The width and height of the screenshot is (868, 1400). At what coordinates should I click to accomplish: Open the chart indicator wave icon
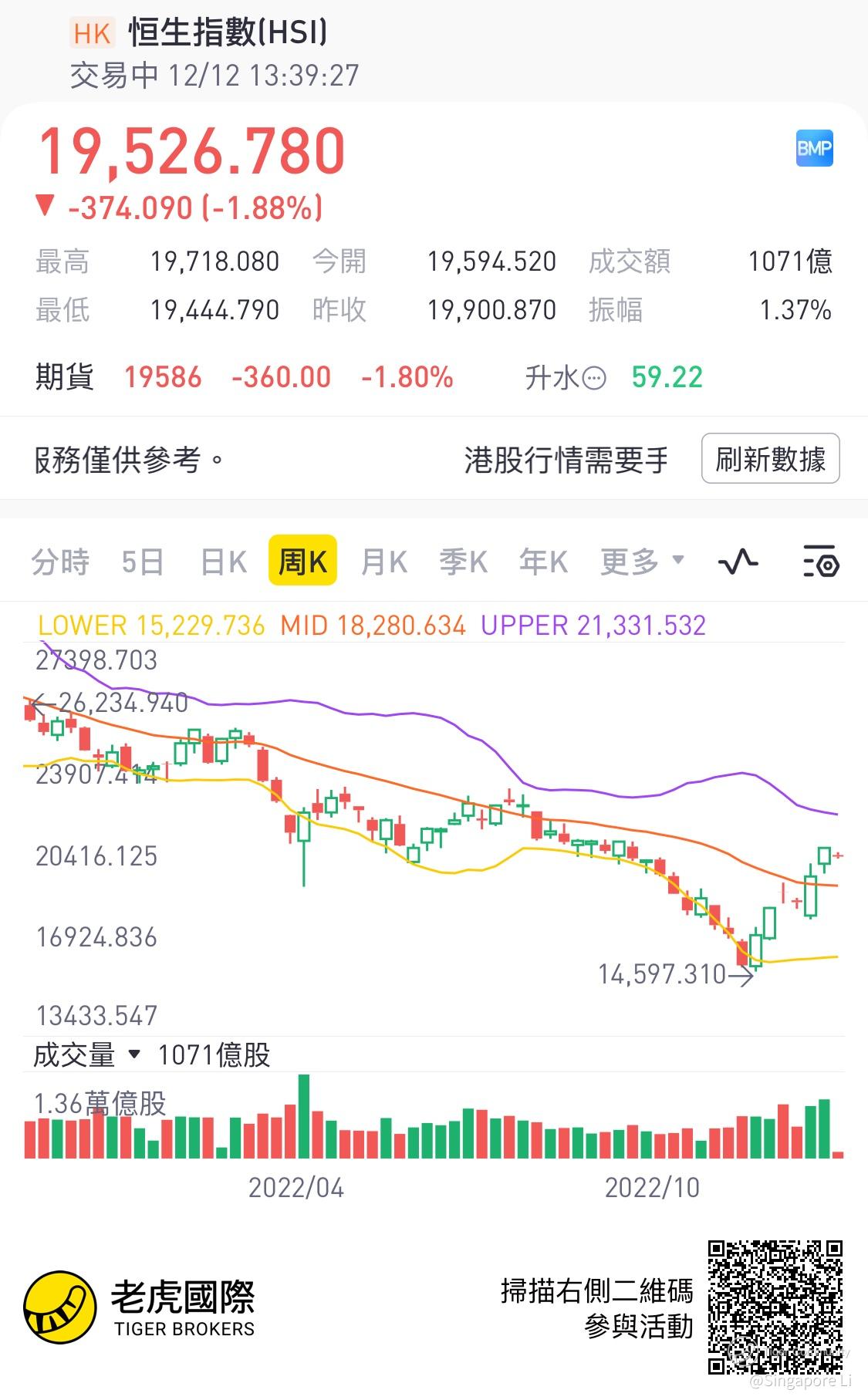click(x=738, y=562)
